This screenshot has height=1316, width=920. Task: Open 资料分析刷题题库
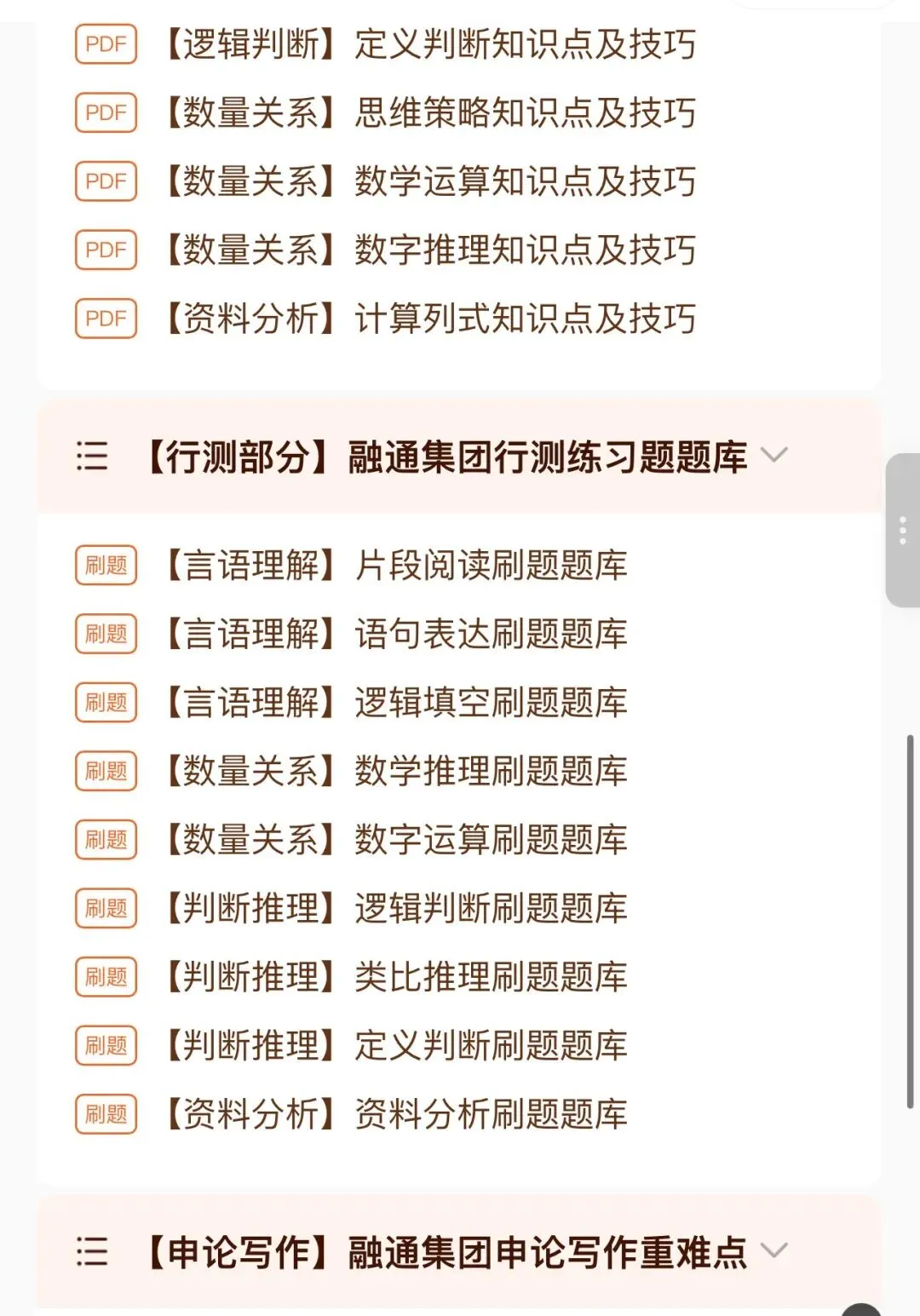[352, 1114]
